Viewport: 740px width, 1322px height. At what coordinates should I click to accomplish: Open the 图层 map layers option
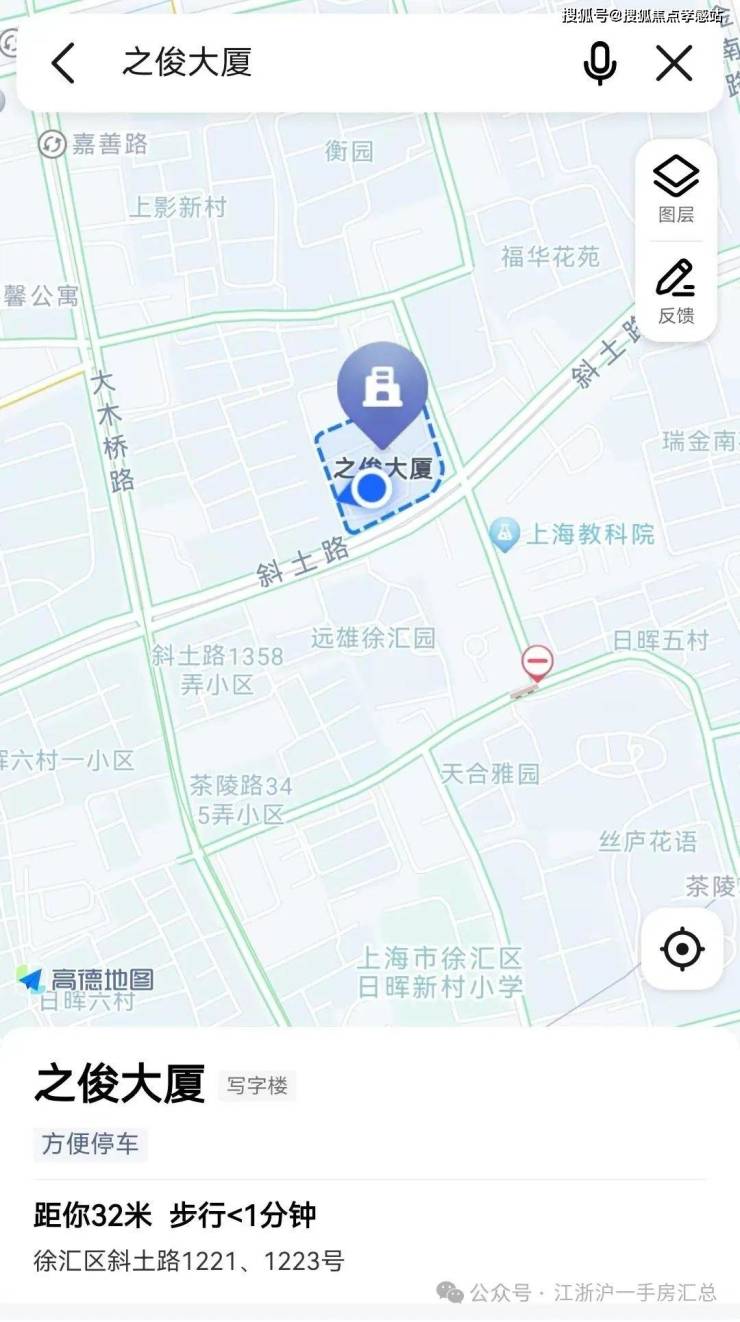point(676,190)
